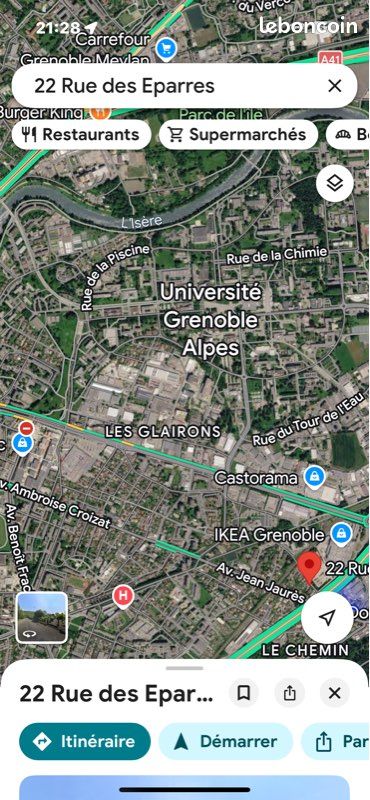
Task: Get directions with the Itinéraire button
Action: (85, 741)
